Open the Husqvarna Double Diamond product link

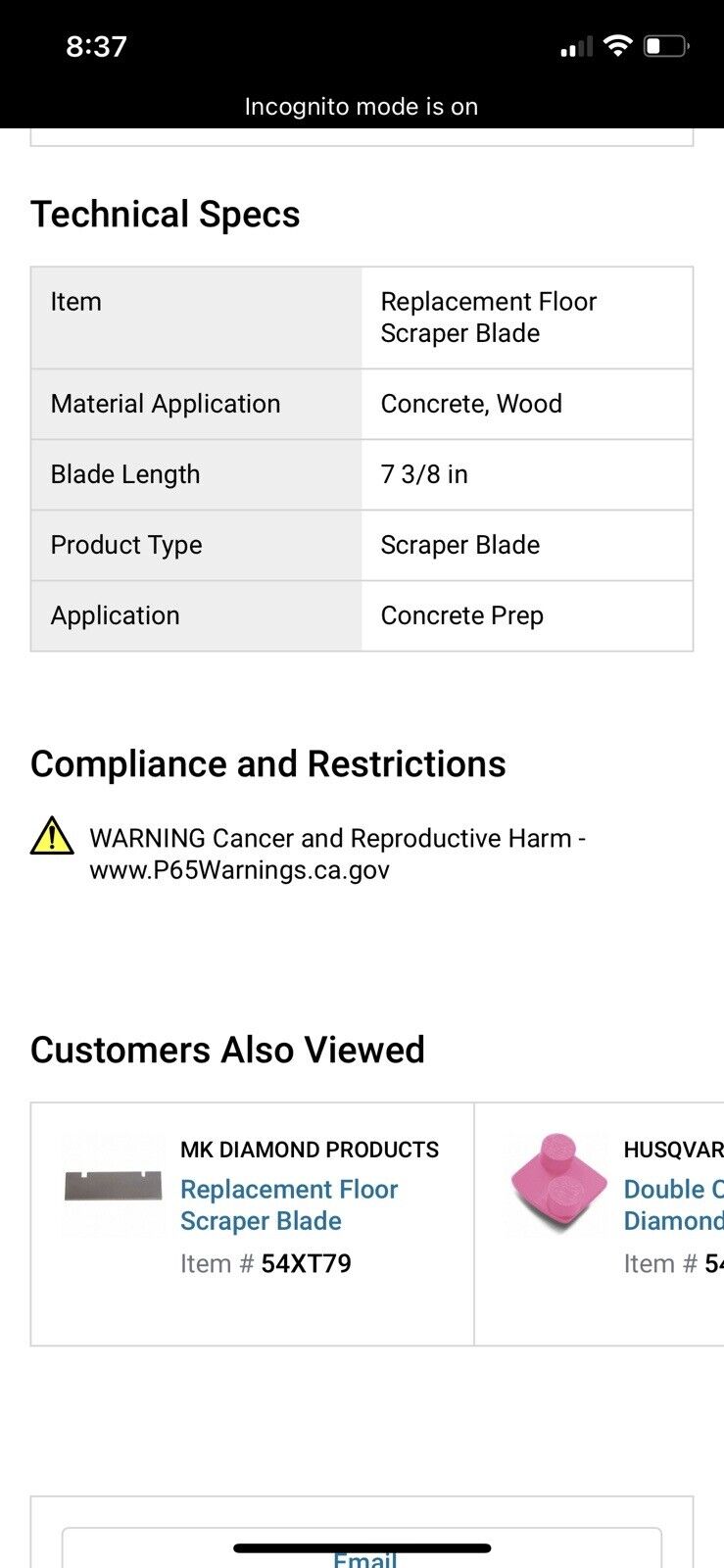point(673,1204)
